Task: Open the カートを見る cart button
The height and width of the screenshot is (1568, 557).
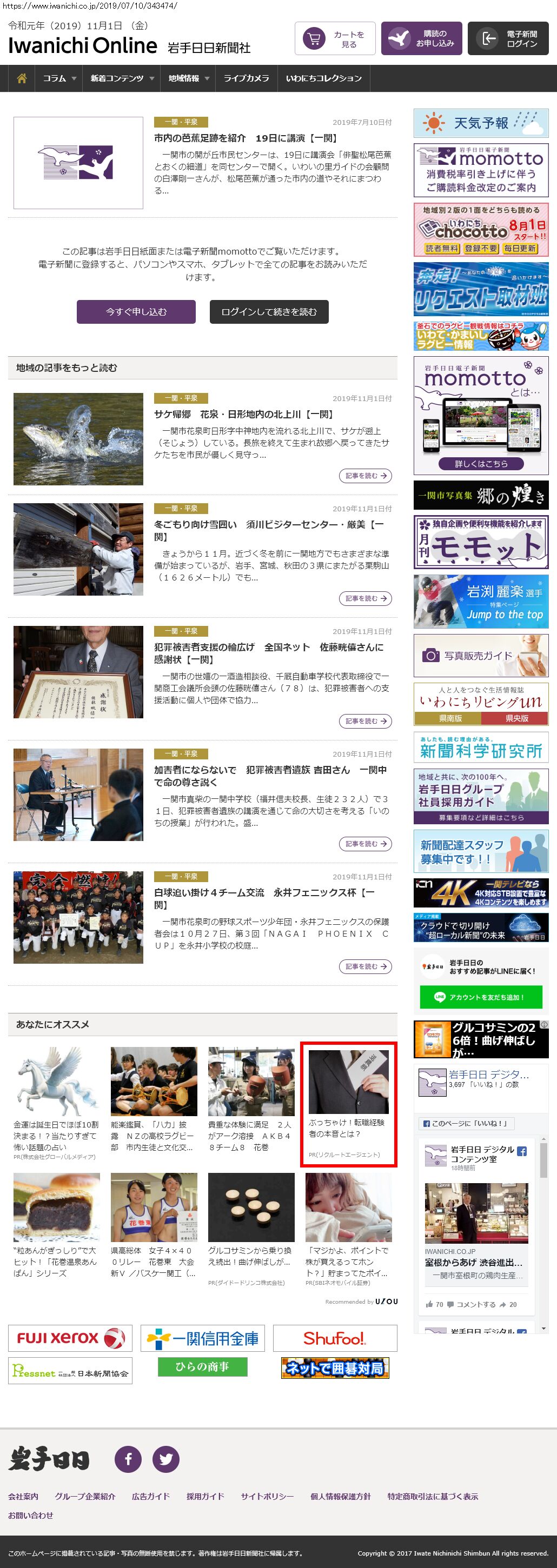Action: tap(335, 39)
